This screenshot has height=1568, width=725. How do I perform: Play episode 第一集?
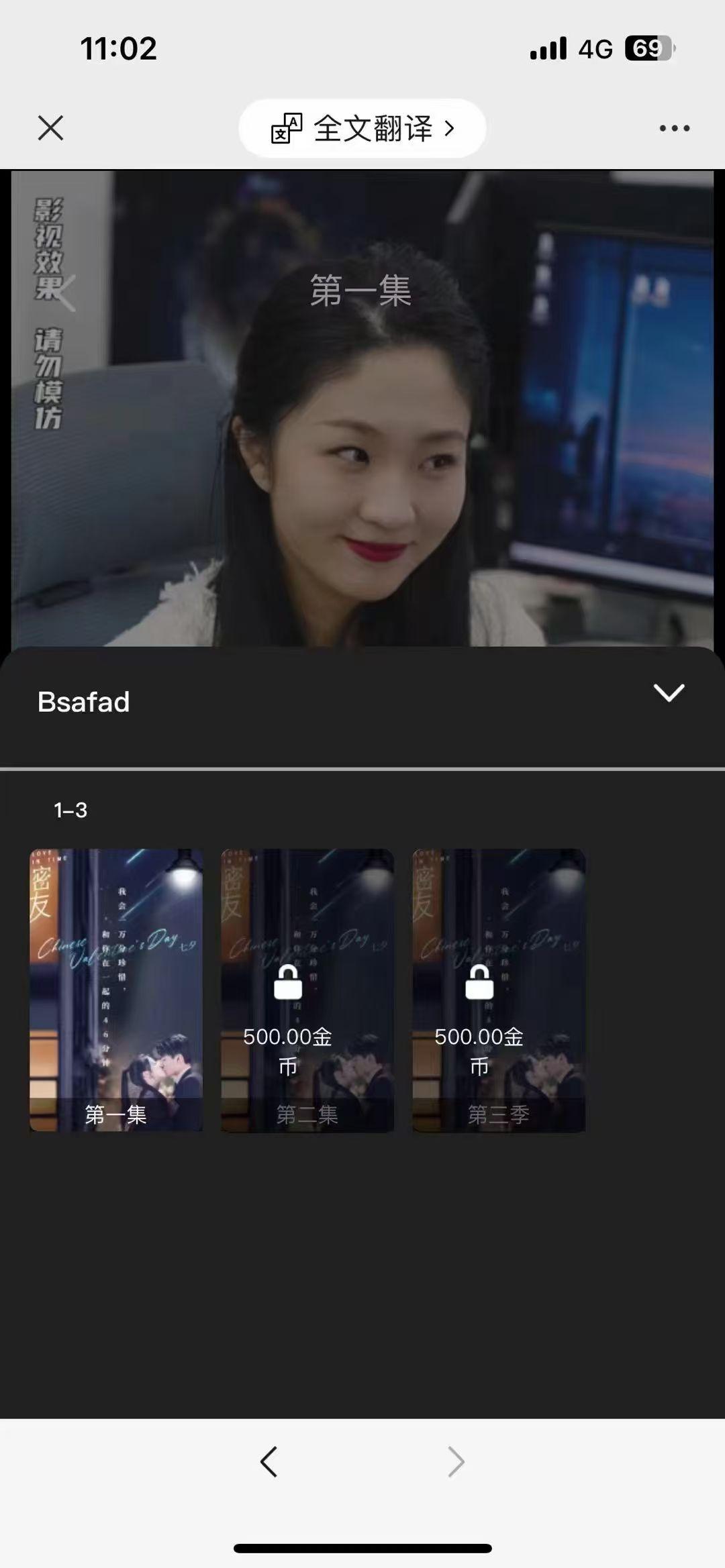pyautogui.click(x=116, y=990)
